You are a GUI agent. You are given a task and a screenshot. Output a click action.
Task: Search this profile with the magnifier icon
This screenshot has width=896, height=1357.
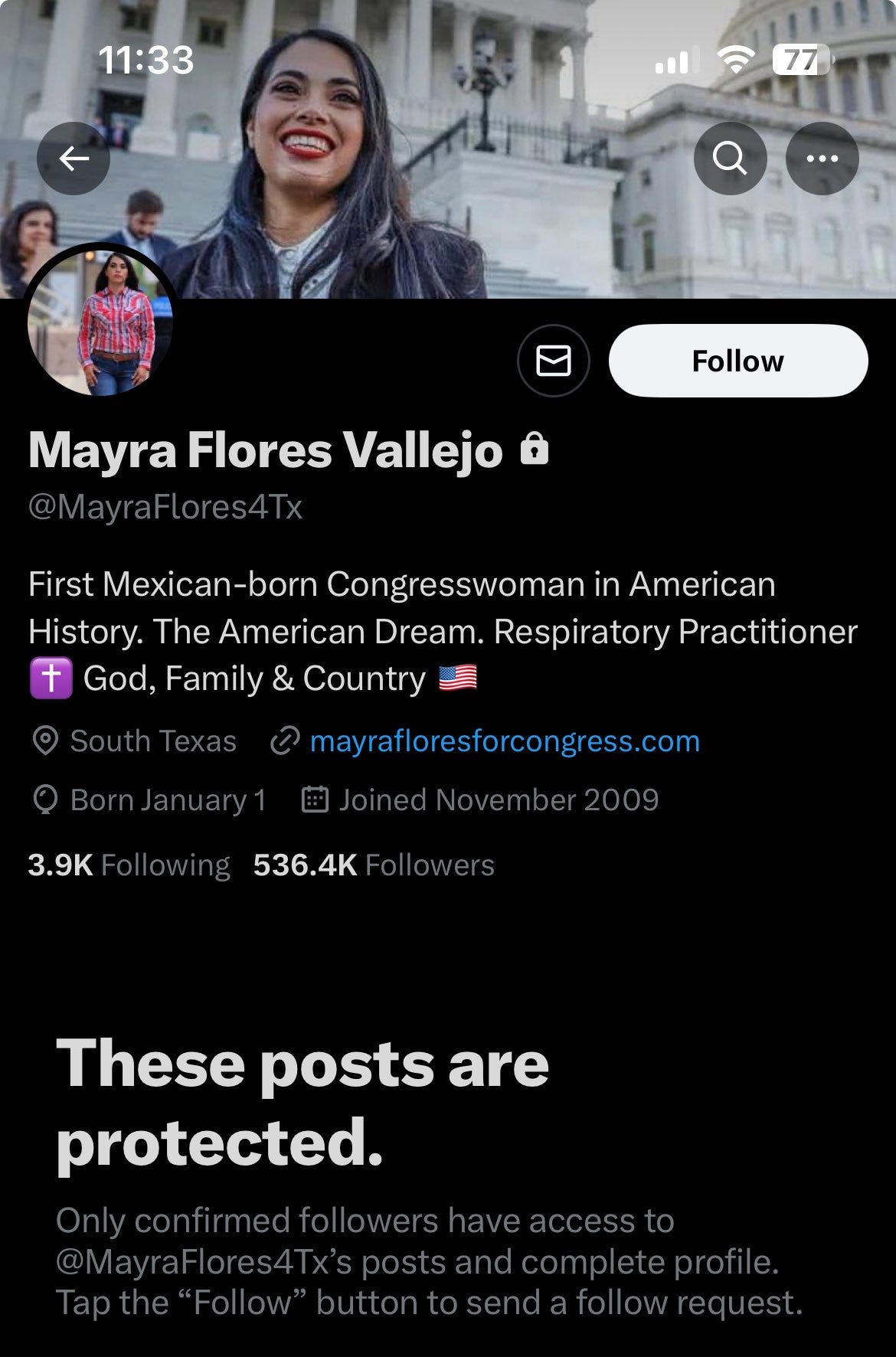coord(730,159)
